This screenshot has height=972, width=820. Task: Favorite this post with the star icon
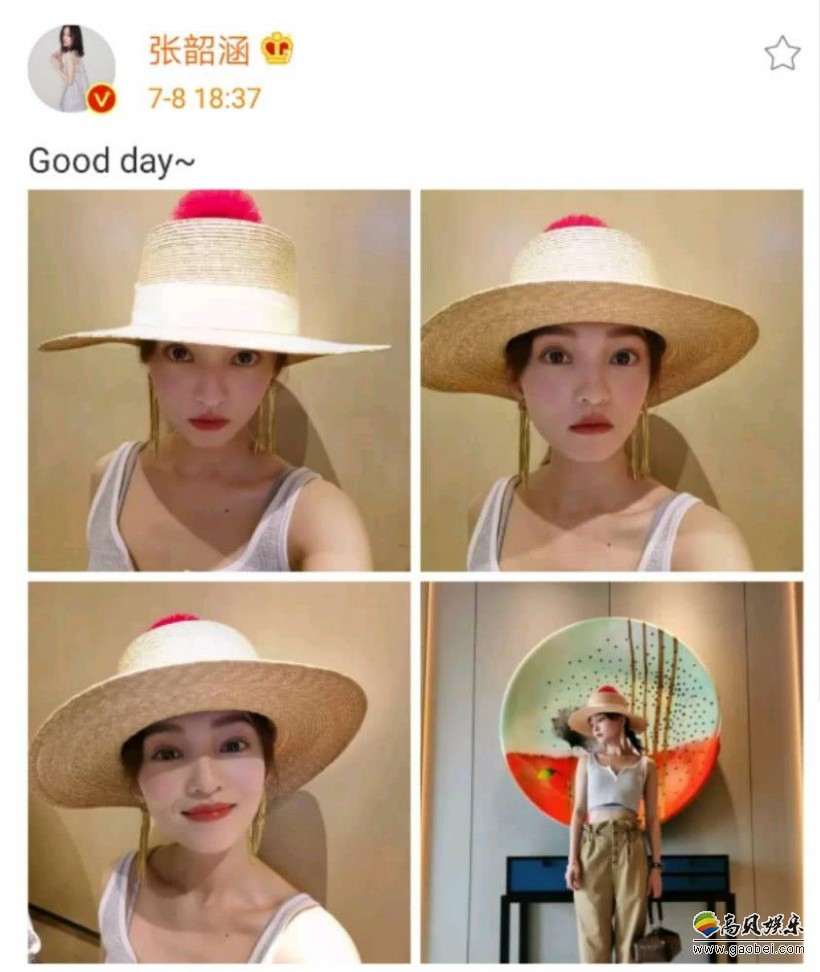[782, 54]
